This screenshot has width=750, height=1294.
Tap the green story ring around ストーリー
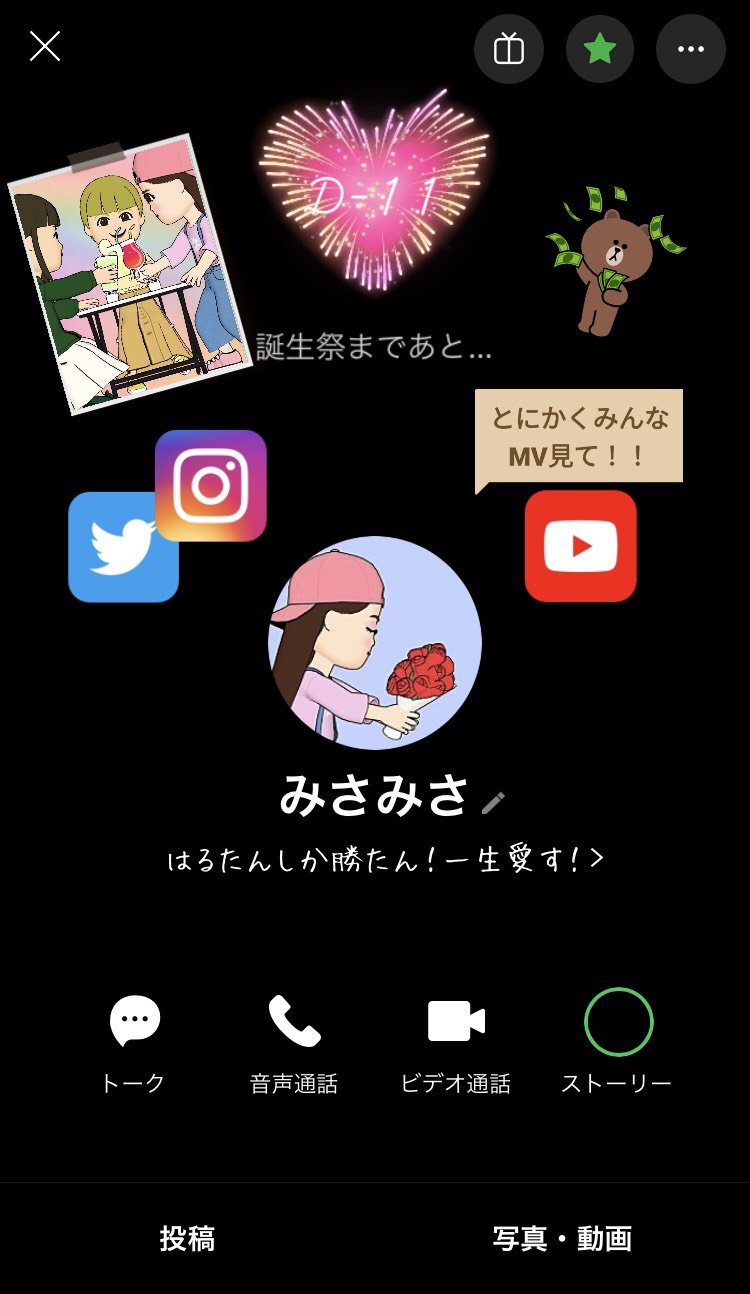click(x=616, y=1019)
